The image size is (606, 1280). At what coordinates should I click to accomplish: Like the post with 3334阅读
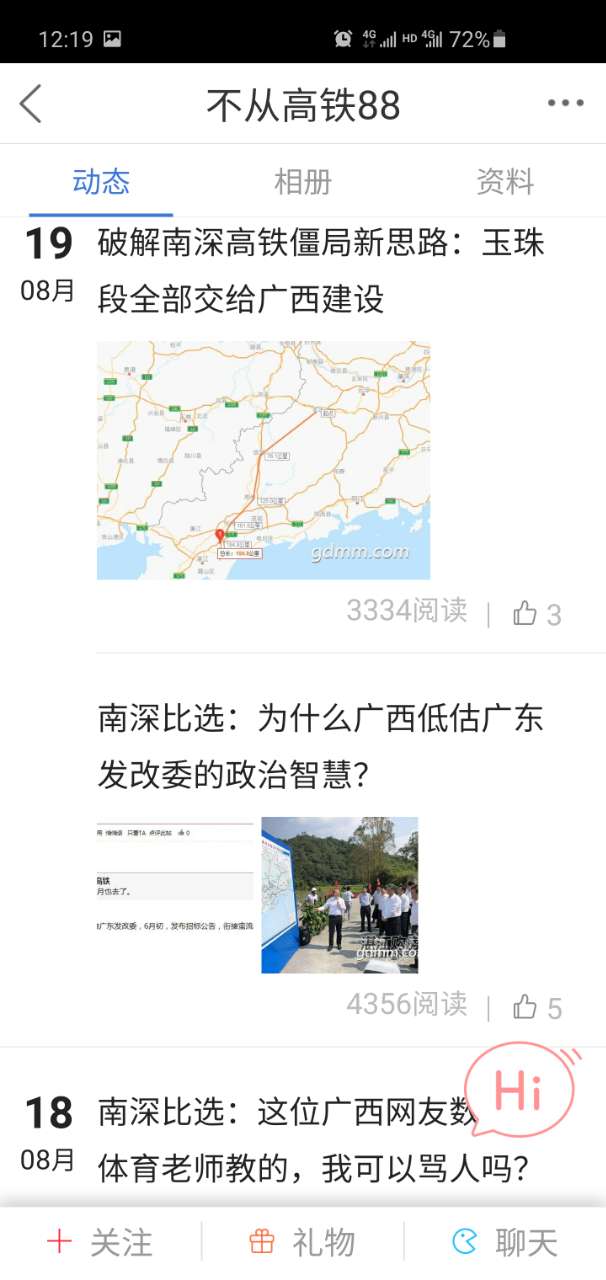pyautogui.click(x=536, y=613)
